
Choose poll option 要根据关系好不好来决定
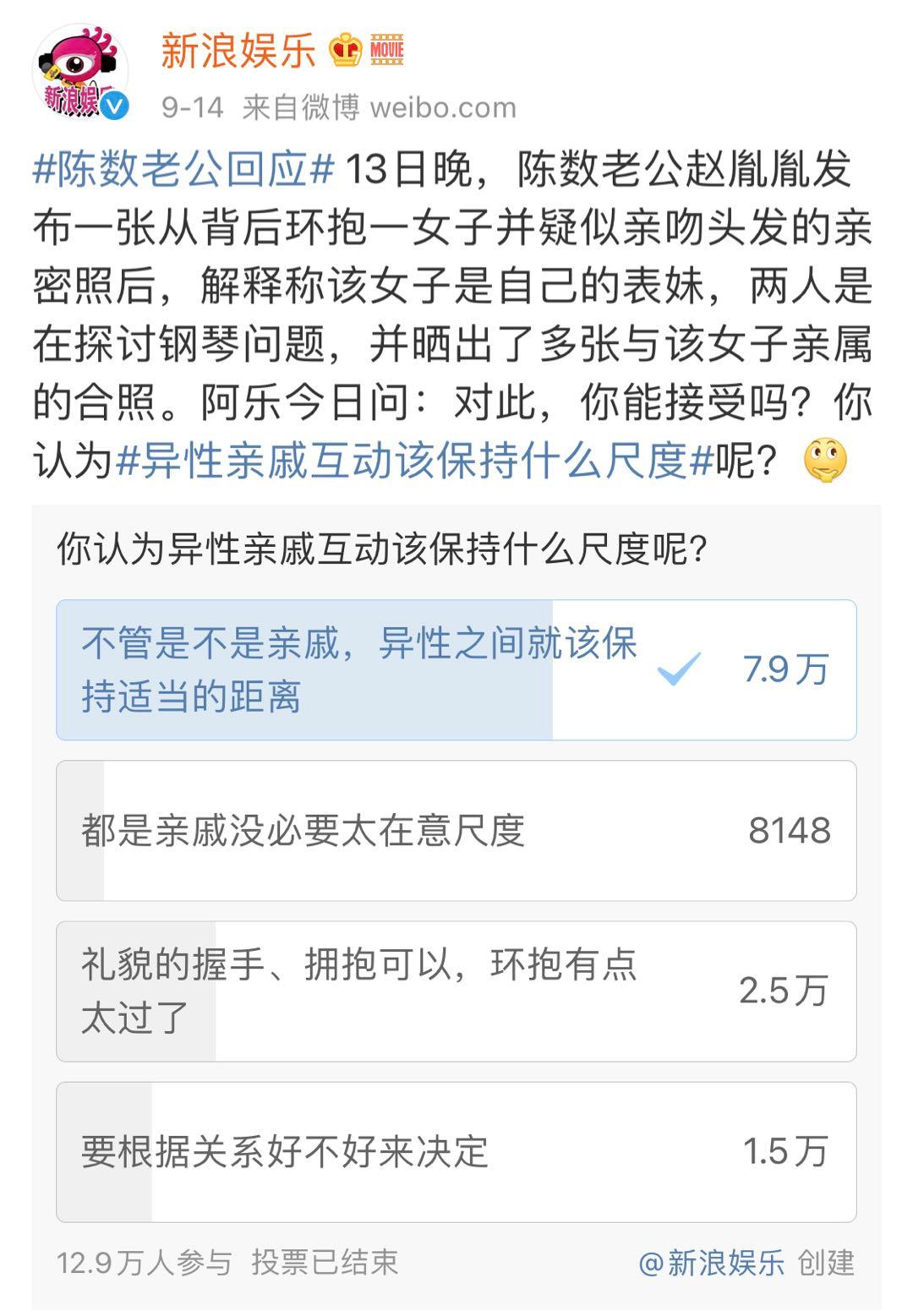[x=456, y=1152]
